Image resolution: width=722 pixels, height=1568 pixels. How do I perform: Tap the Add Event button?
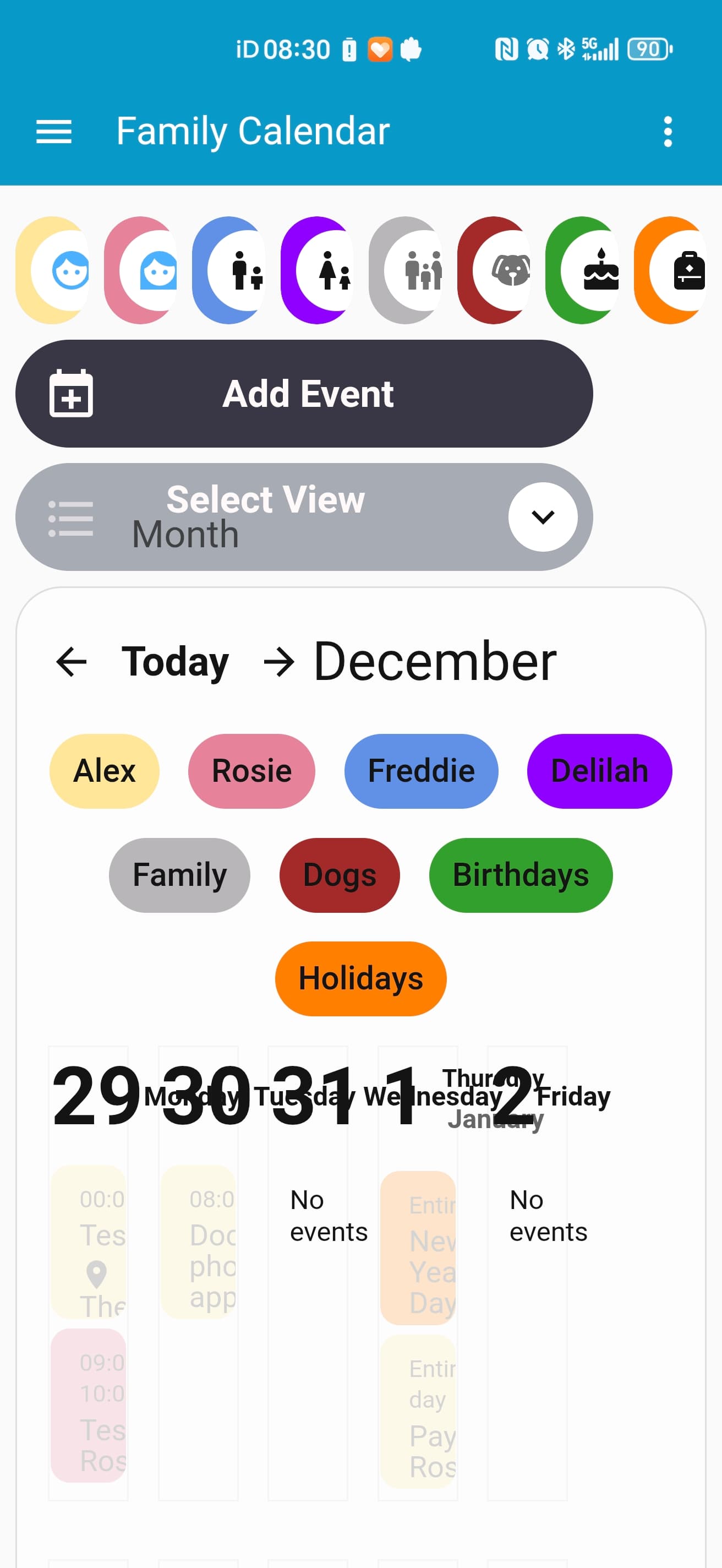304,393
